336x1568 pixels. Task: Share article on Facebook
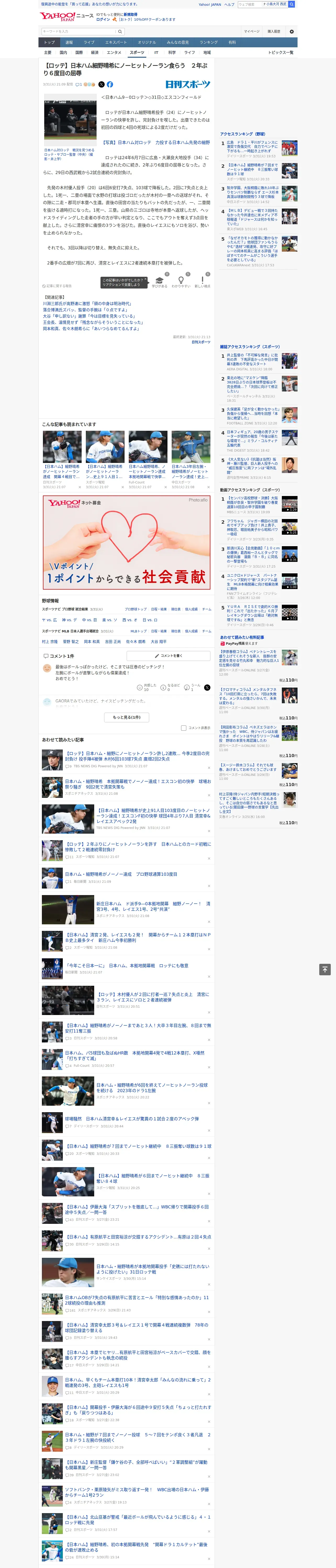click(110, 85)
